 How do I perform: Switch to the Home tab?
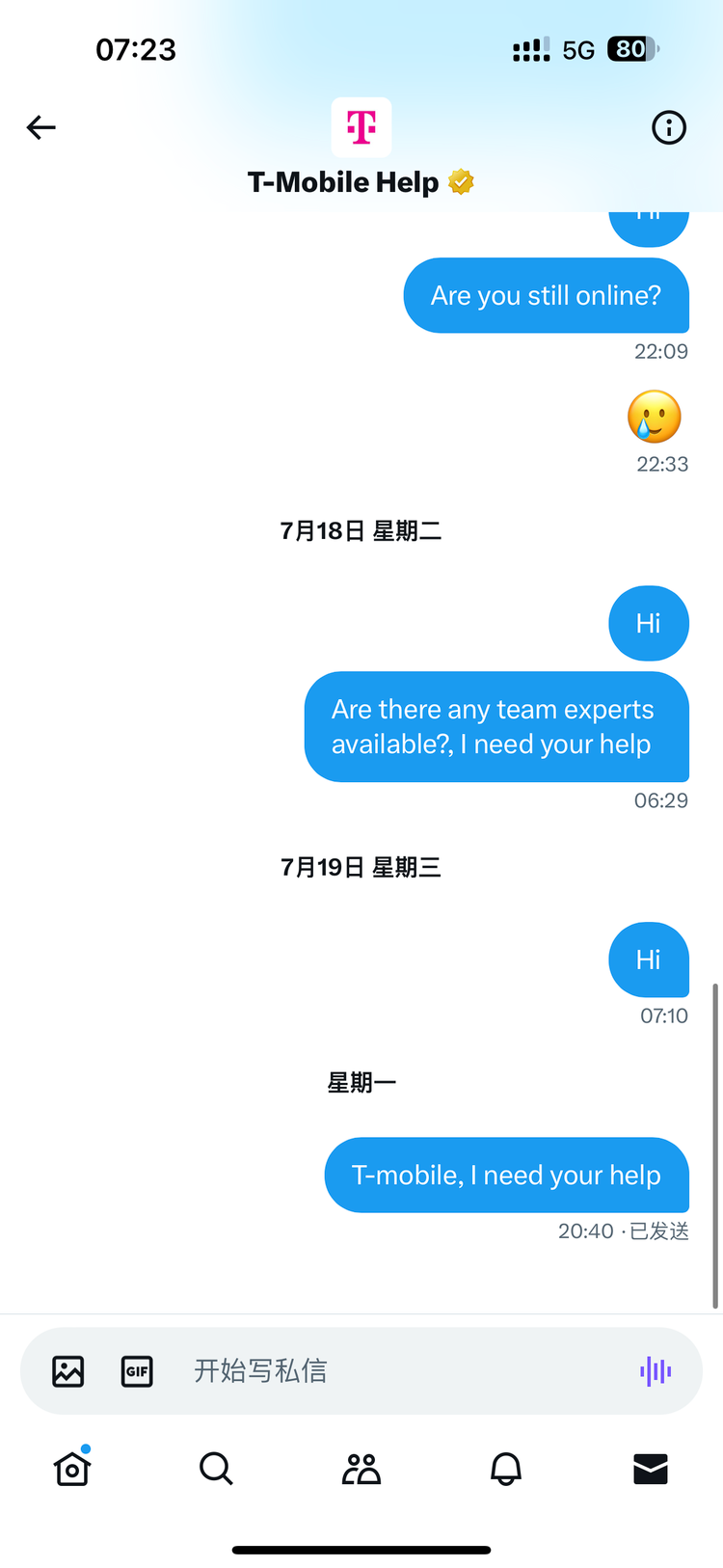[x=72, y=1469]
